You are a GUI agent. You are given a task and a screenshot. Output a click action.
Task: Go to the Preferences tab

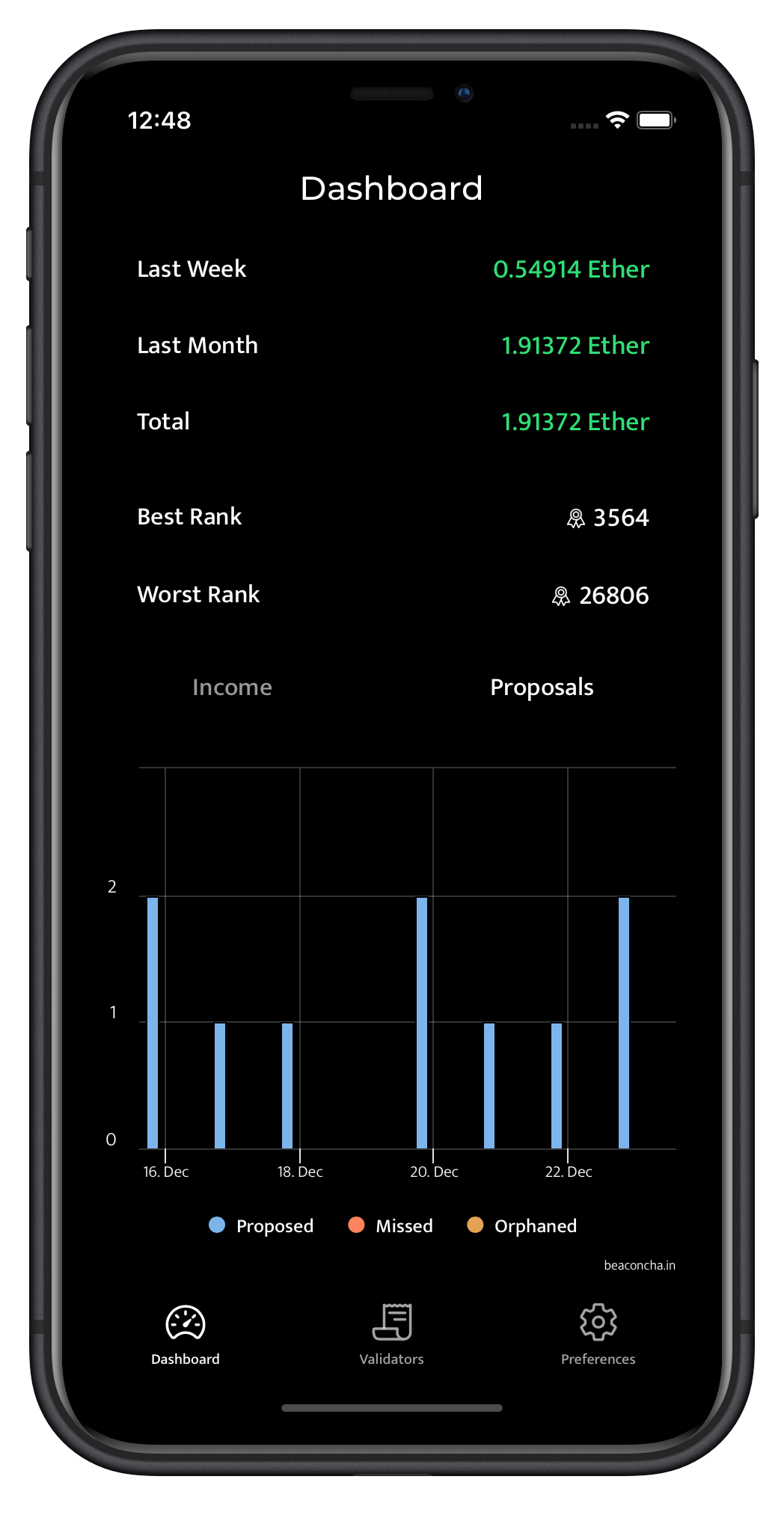(598, 1334)
